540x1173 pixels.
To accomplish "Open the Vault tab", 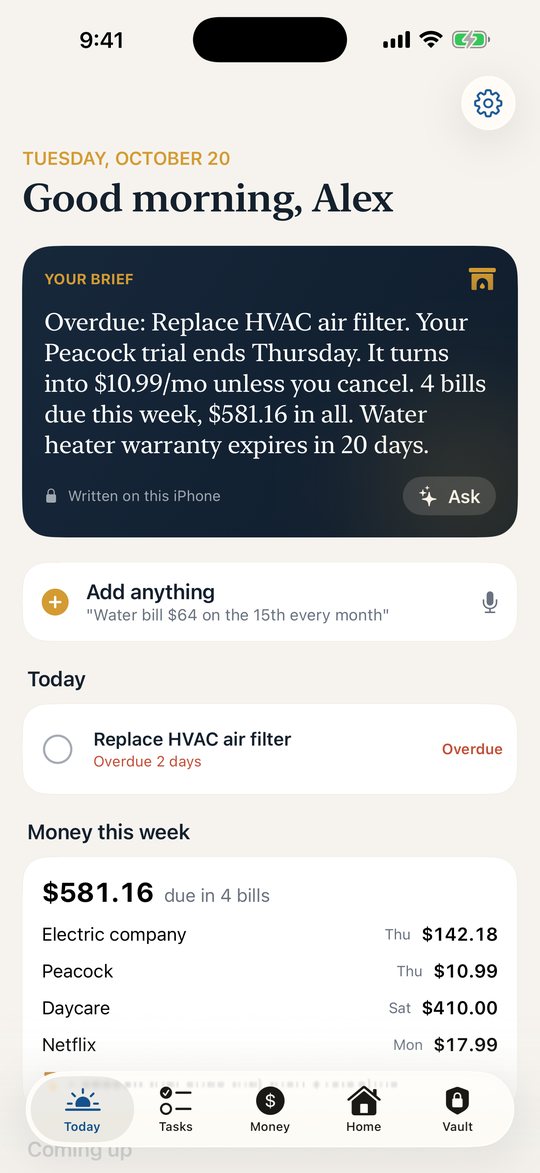I will pos(458,1109).
